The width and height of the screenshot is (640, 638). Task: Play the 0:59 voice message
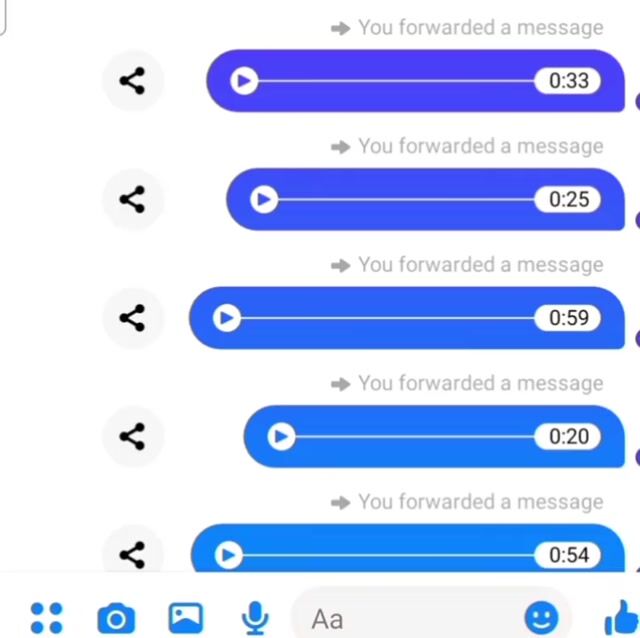(227, 318)
